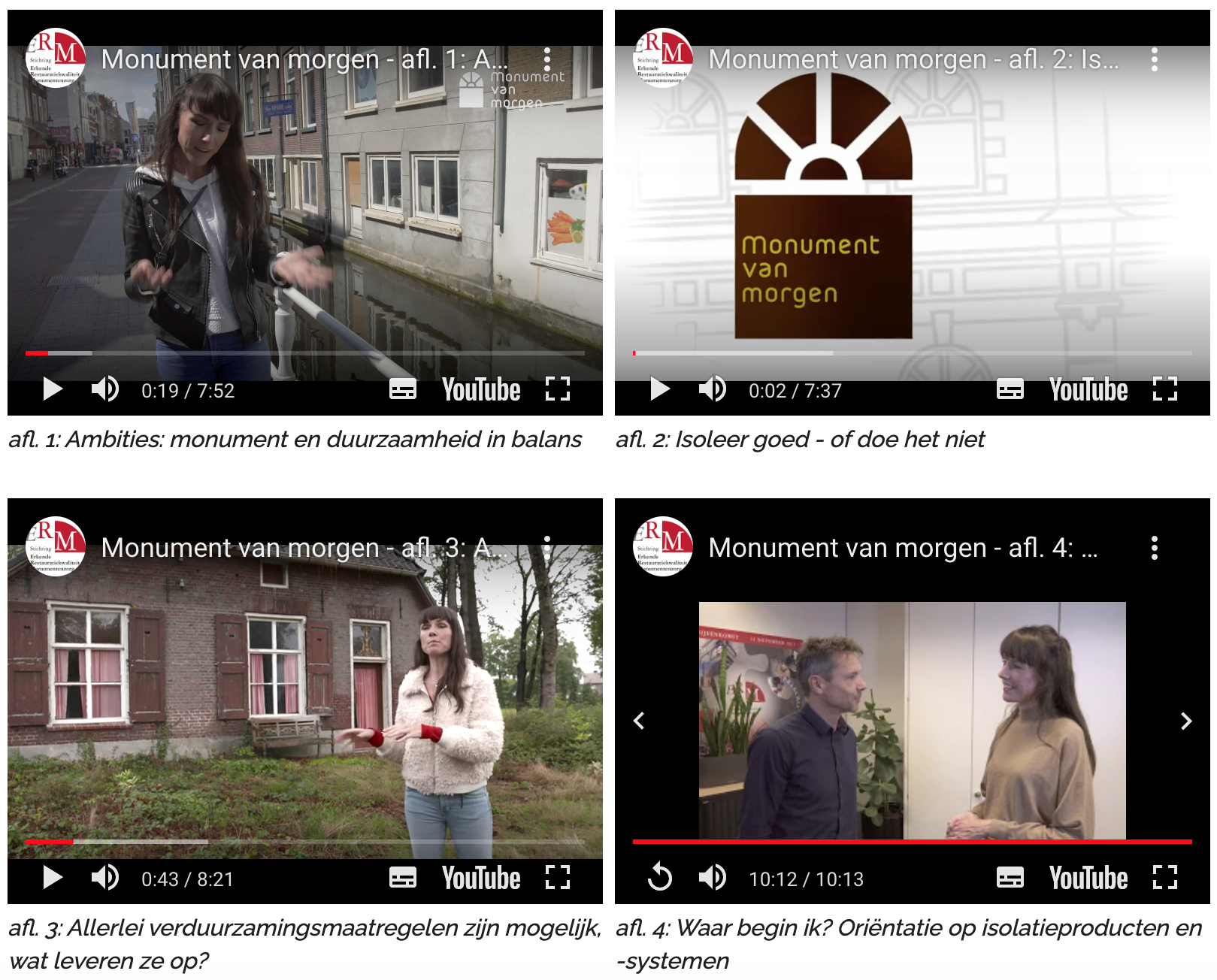Mute the afl. 4 video

(x=713, y=878)
